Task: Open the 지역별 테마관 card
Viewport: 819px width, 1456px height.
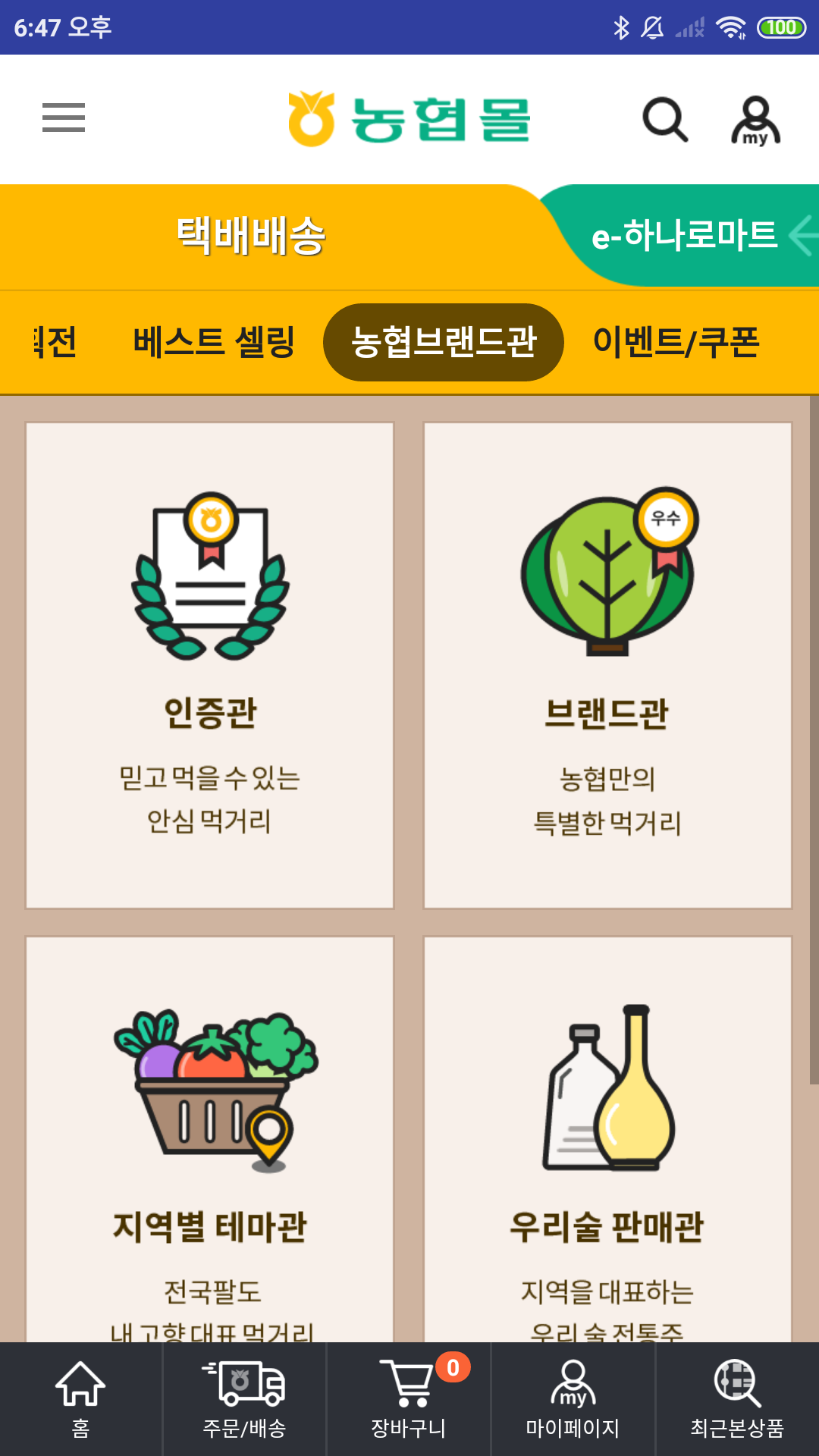Action: pos(210,1137)
